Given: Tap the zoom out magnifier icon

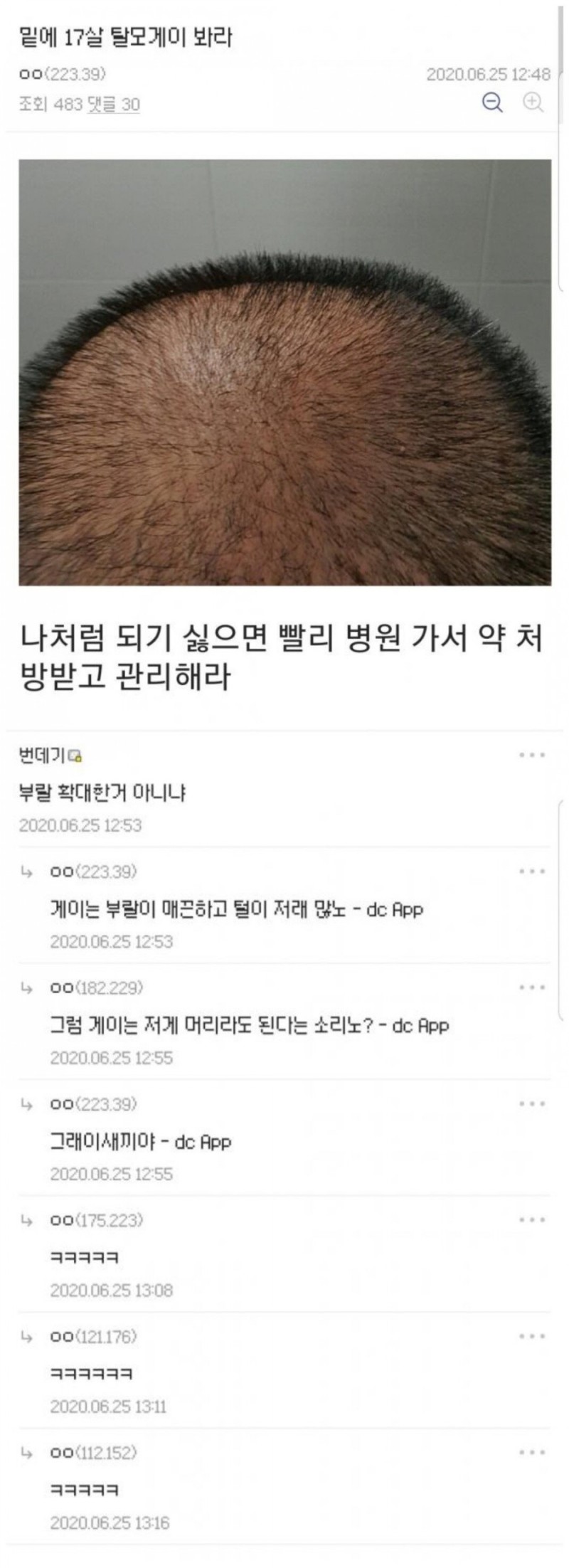Looking at the screenshot, I should [x=492, y=103].
